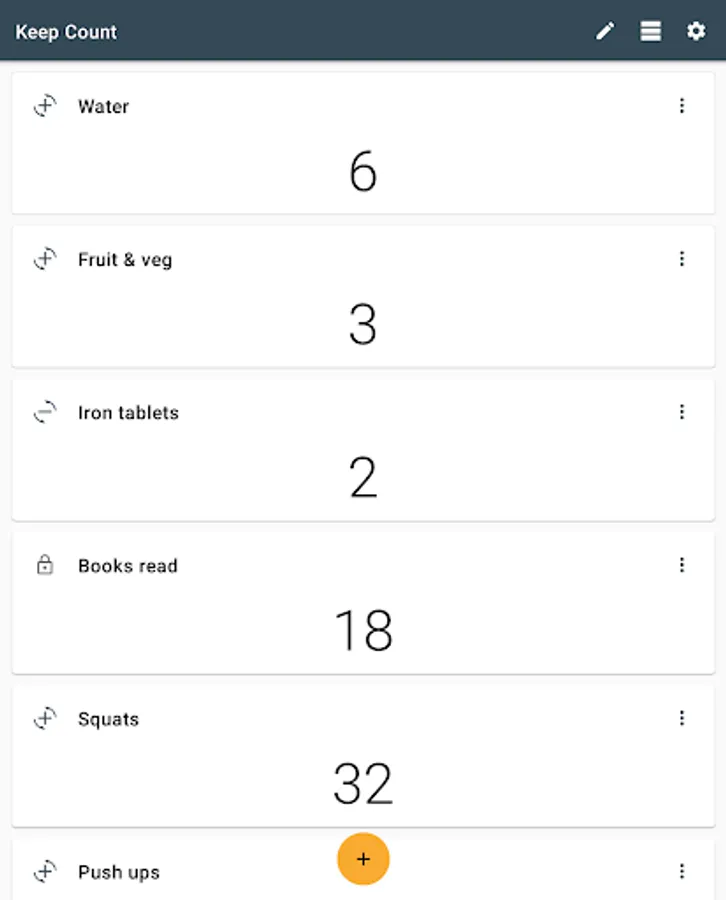Screen dimensions: 726x900
Task: Tap the pencil edit icon in the app bar
Action: 604,32
